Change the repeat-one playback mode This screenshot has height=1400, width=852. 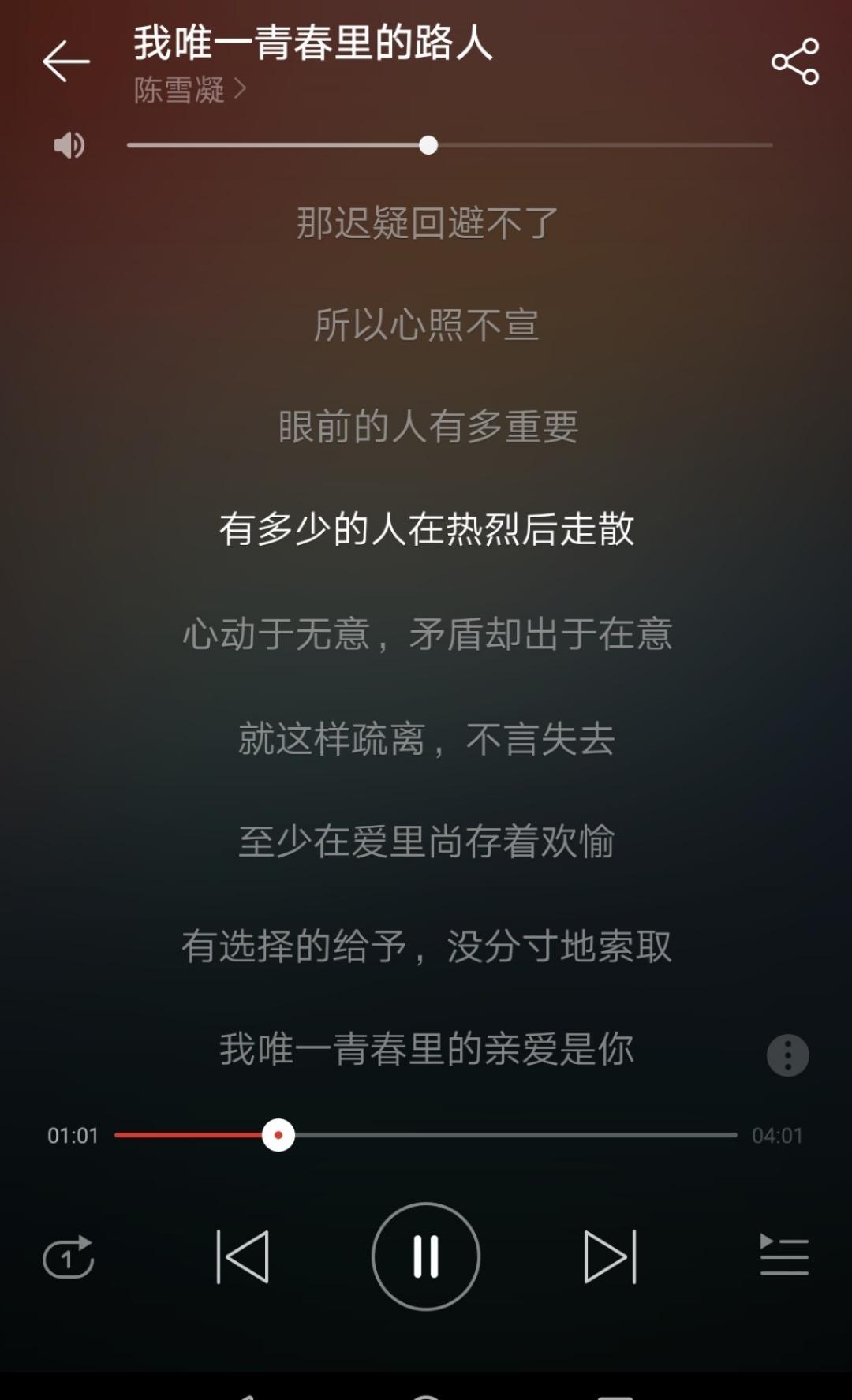pos(69,1256)
